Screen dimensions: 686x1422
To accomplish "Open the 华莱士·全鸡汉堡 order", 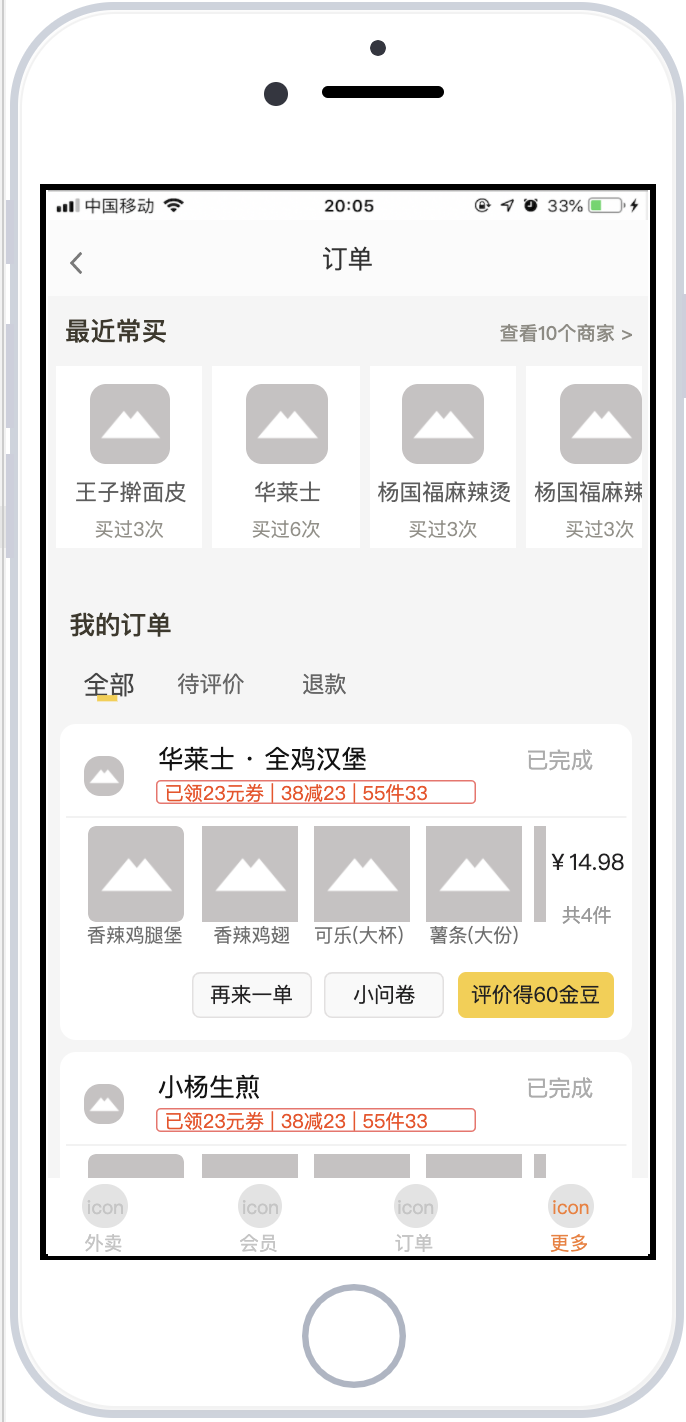I will 263,759.
